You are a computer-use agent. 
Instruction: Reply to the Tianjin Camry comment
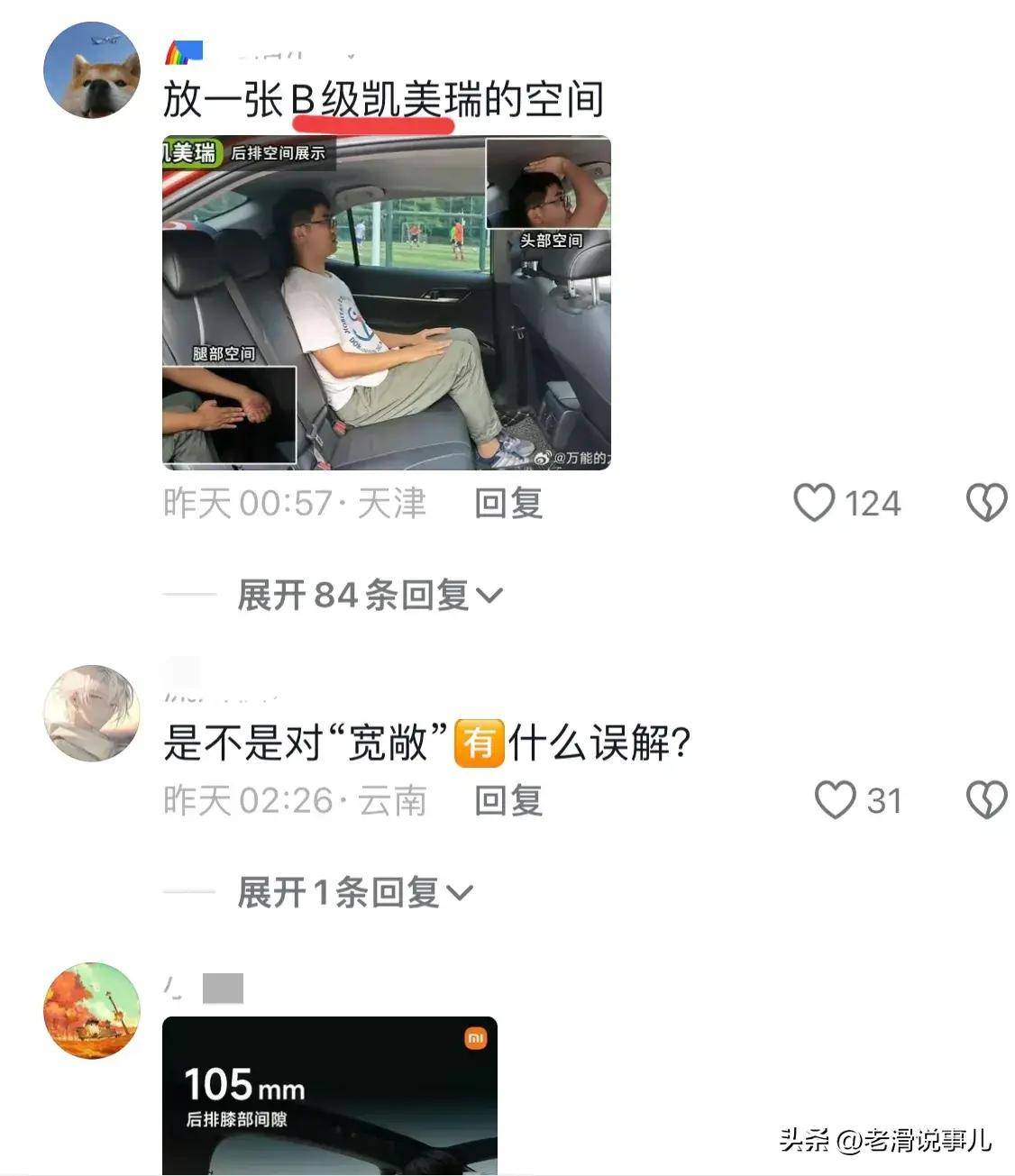coord(508,503)
